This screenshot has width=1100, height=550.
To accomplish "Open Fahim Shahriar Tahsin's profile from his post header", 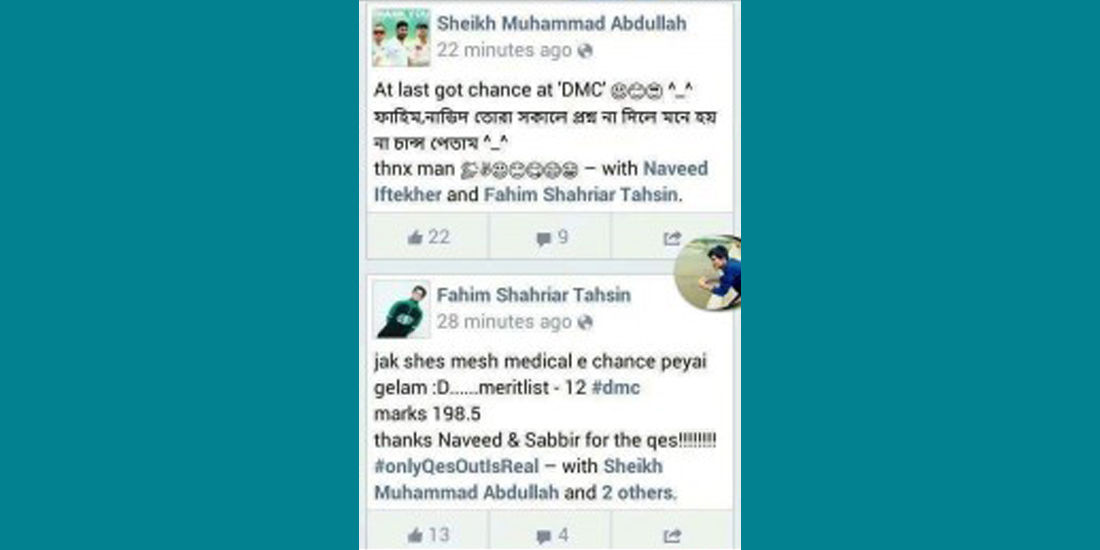I will coord(533,295).
